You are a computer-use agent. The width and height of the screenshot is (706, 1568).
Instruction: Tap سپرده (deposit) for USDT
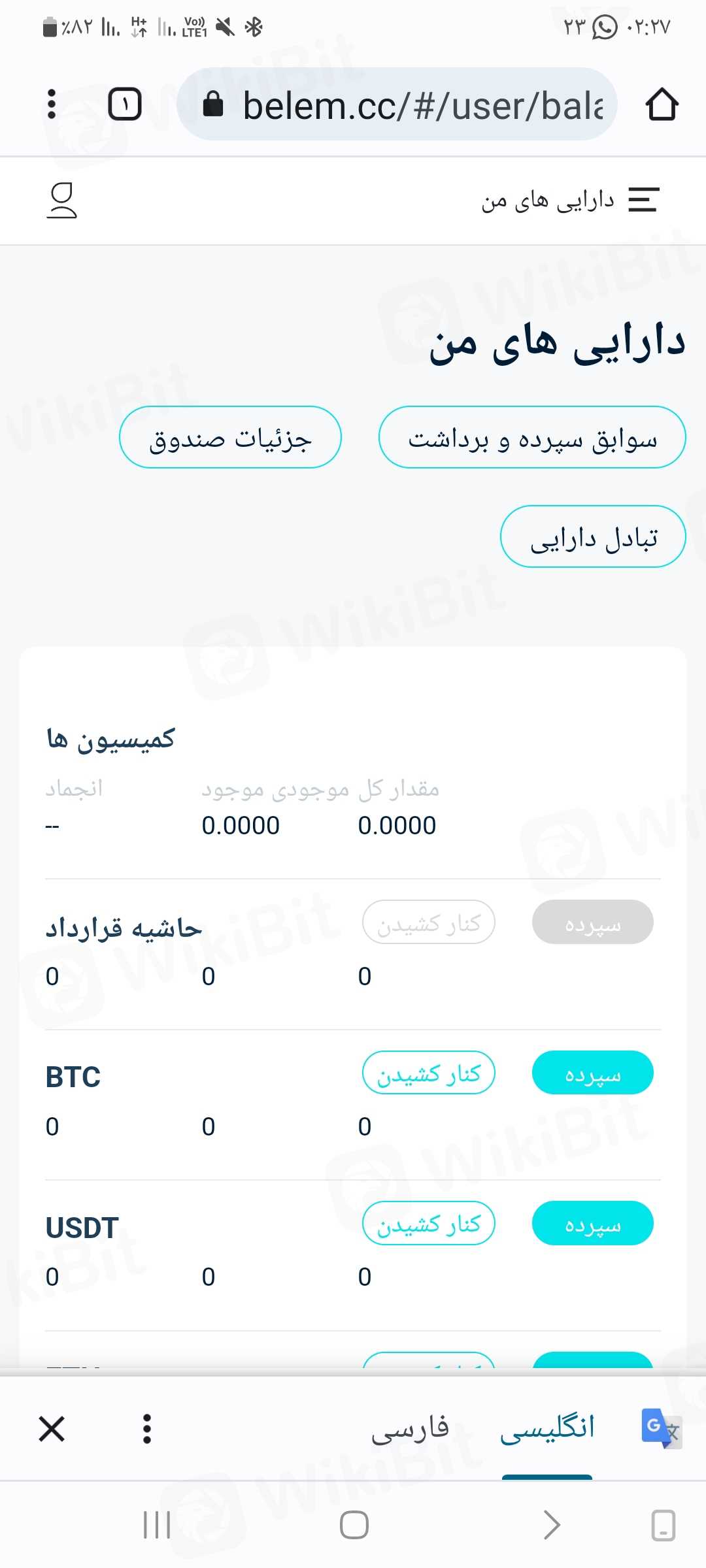[592, 1223]
